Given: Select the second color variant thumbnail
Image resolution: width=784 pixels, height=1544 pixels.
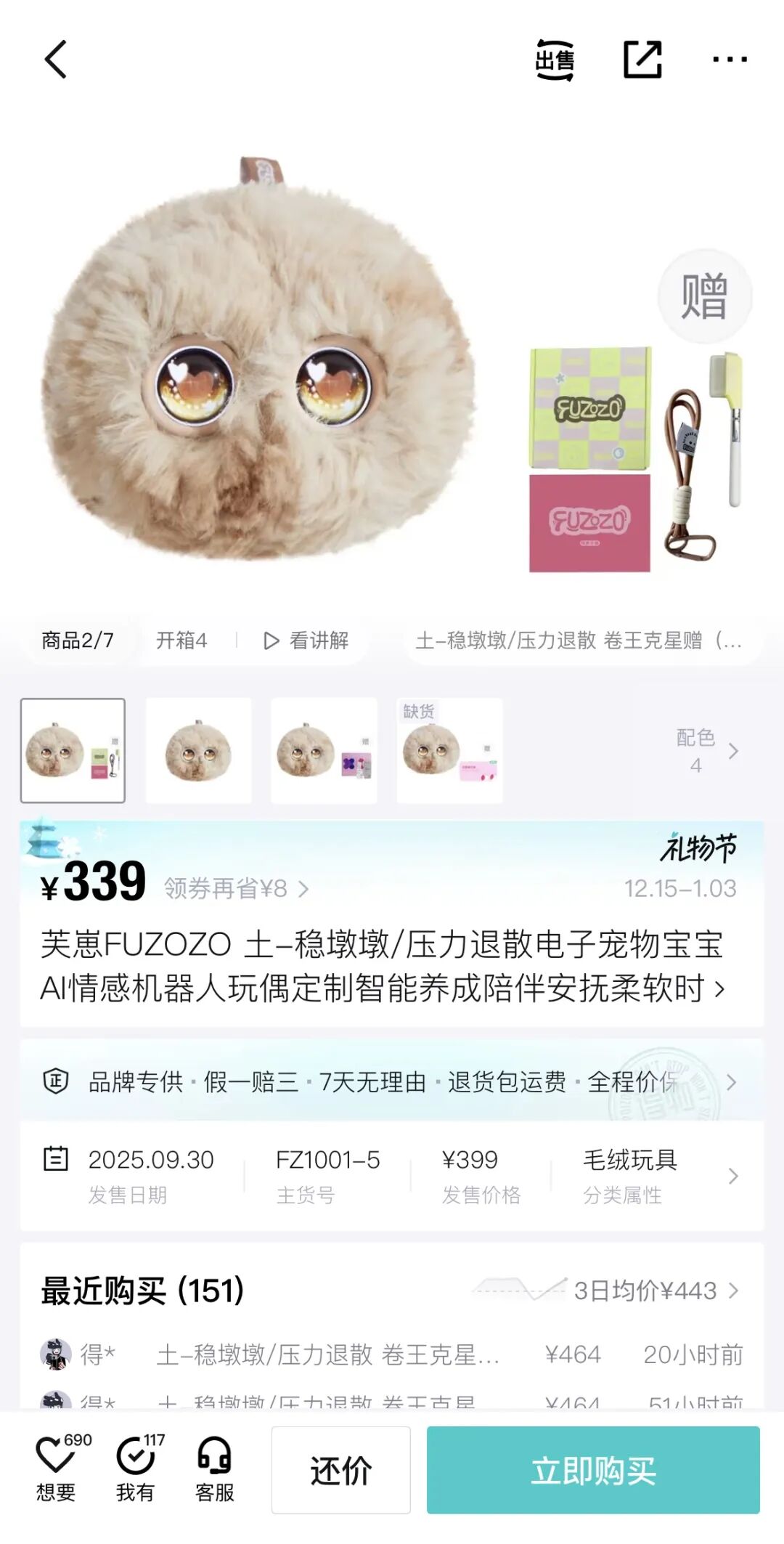Looking at the screenshot, I should point(198,751).
